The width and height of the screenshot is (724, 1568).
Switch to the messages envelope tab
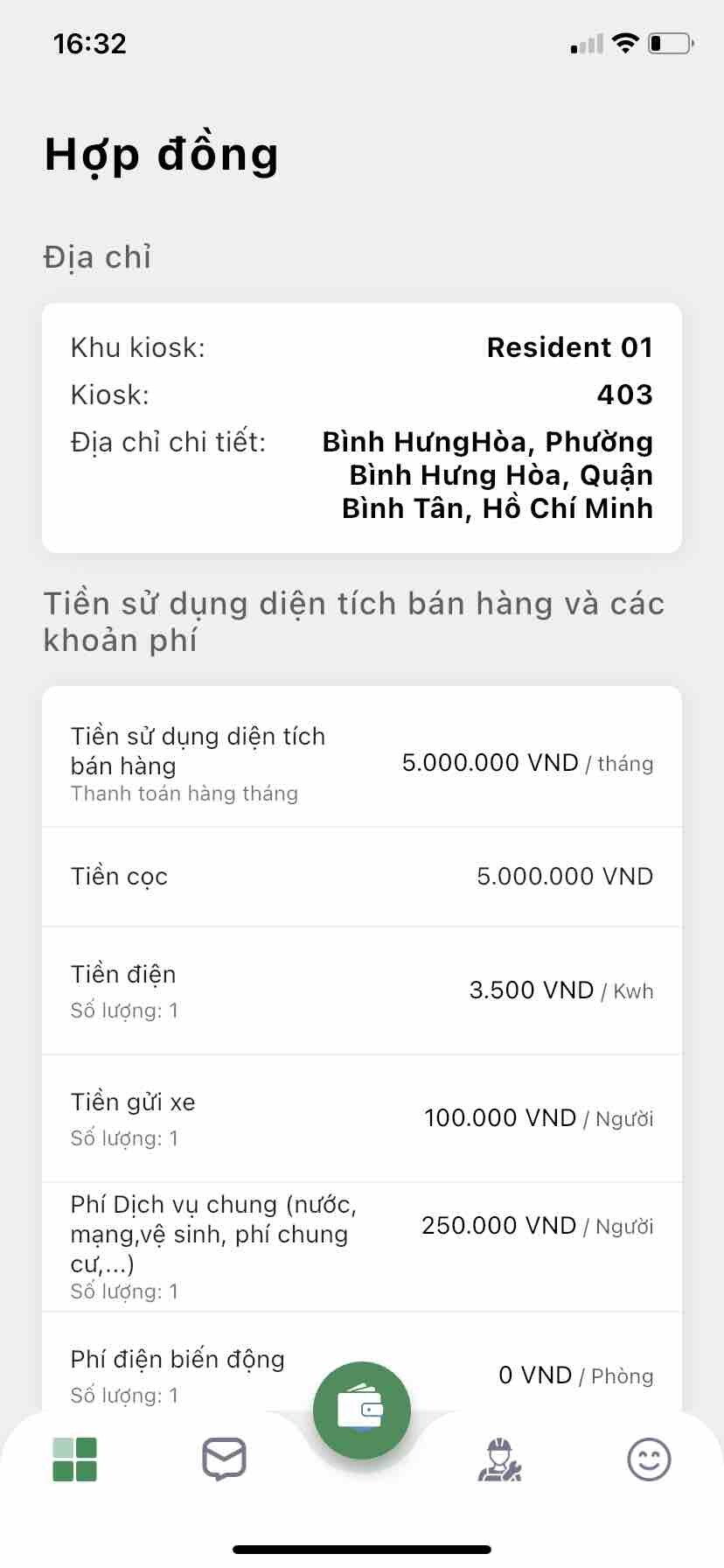(224, 1459)
